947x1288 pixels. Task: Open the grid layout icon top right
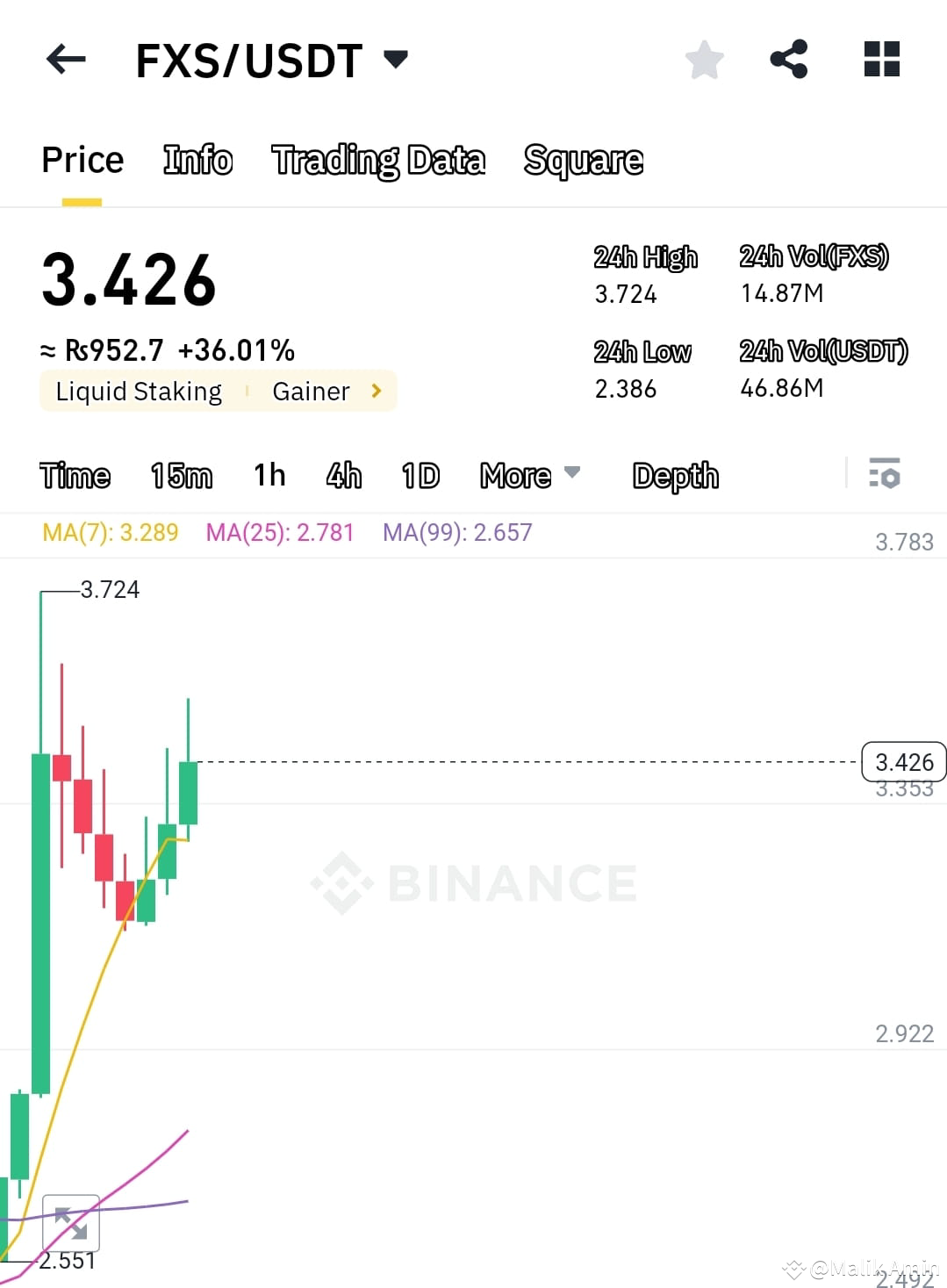(x=880, y=59)
